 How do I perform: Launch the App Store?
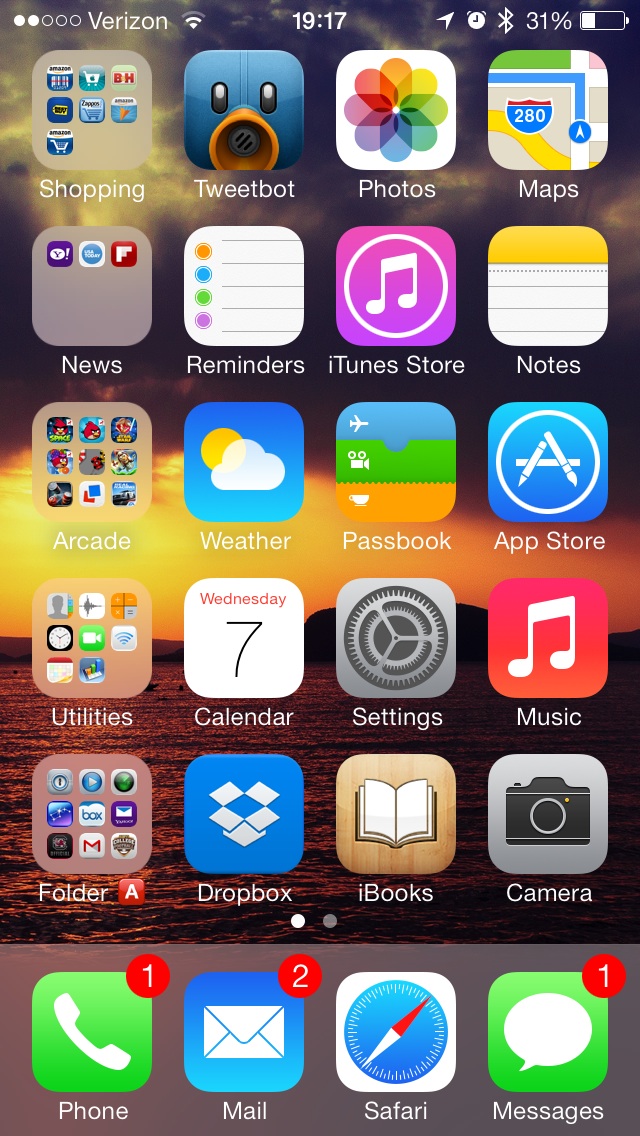pyautogui.click(x=548, y=462)
